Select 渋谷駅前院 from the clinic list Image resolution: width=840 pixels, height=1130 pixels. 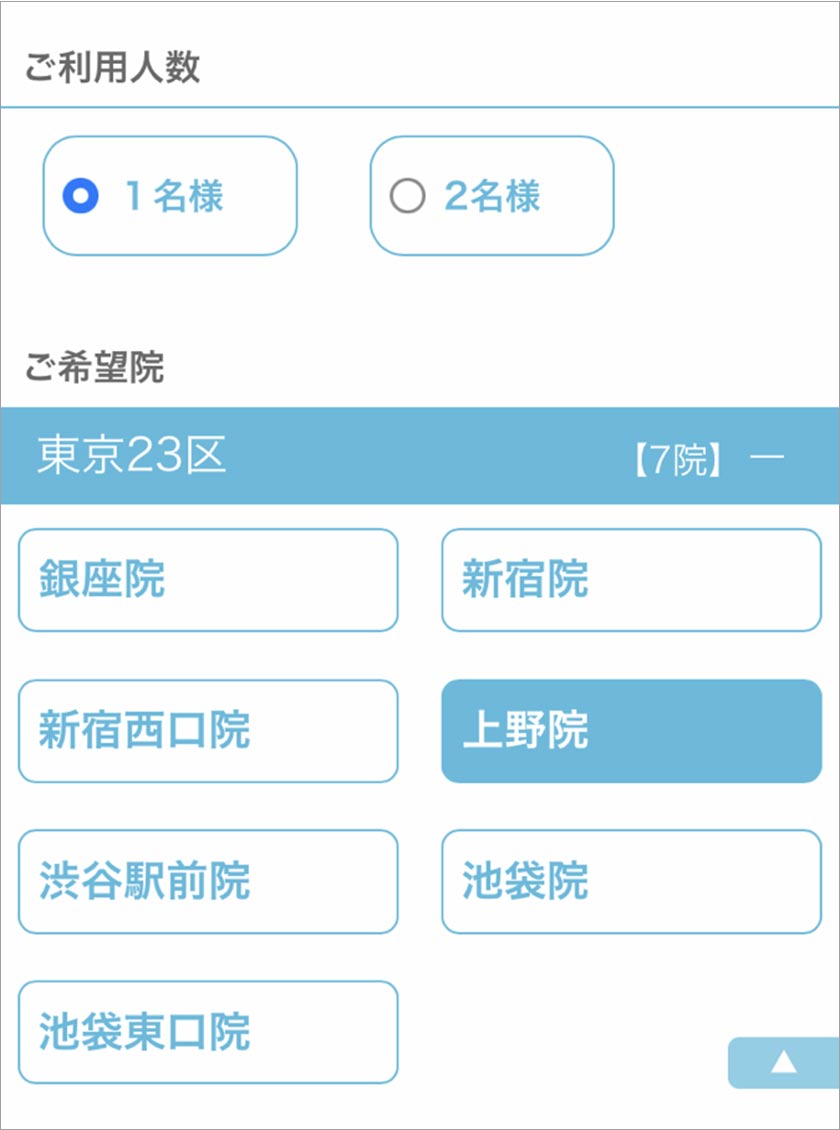[207, 882]
